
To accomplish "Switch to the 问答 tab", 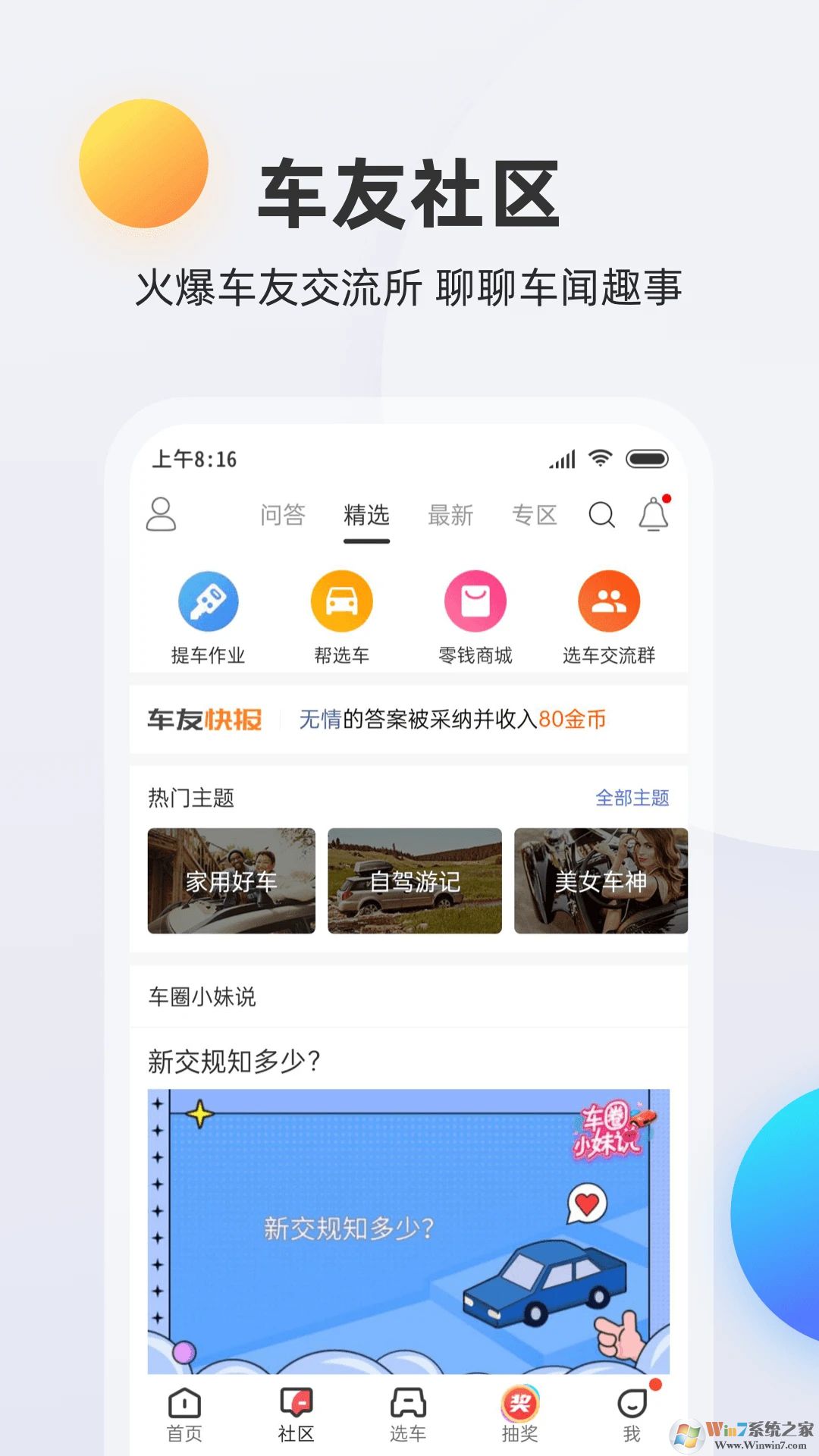I will [282, 516].
